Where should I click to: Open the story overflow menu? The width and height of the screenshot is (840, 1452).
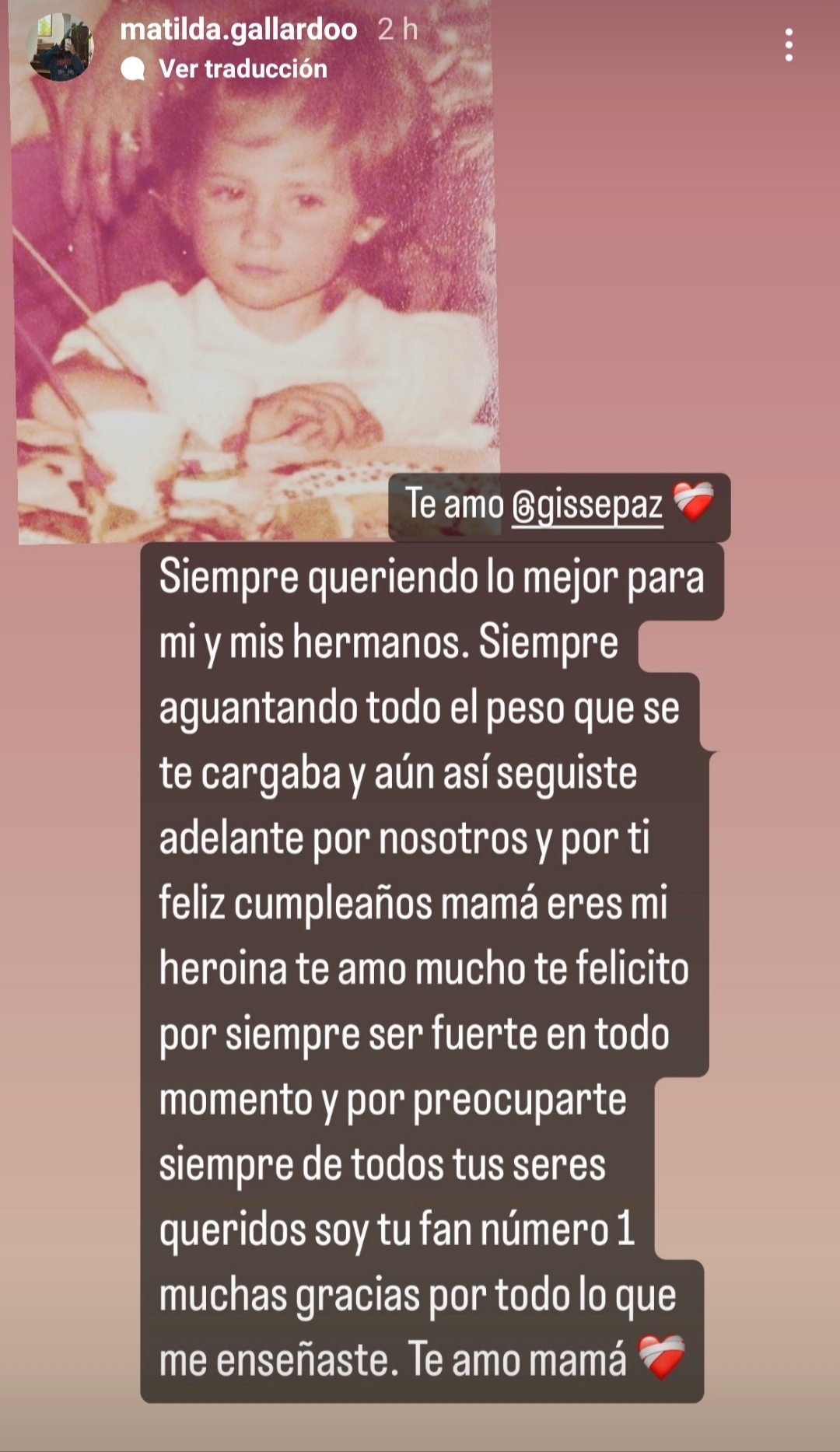click(789, 45)
